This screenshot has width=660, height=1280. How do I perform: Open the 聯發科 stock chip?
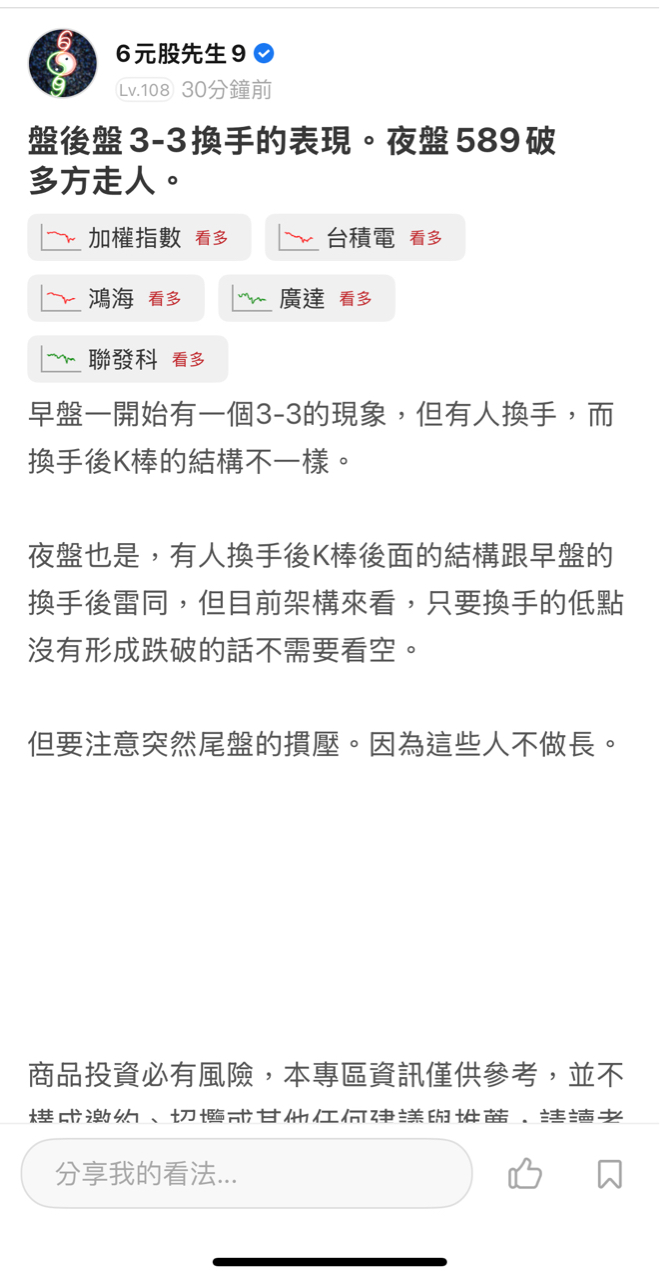128,359
